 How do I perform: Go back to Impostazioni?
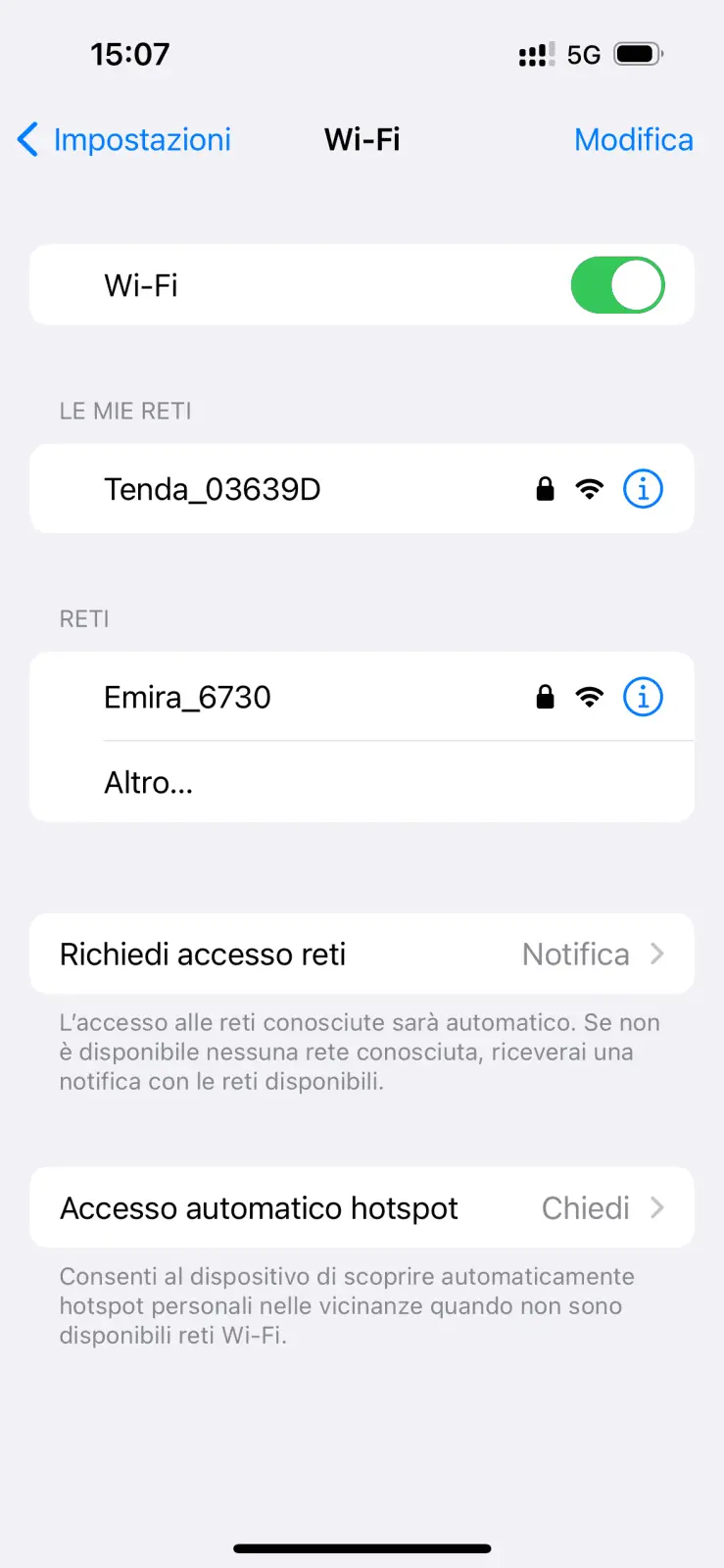[124, 140]
